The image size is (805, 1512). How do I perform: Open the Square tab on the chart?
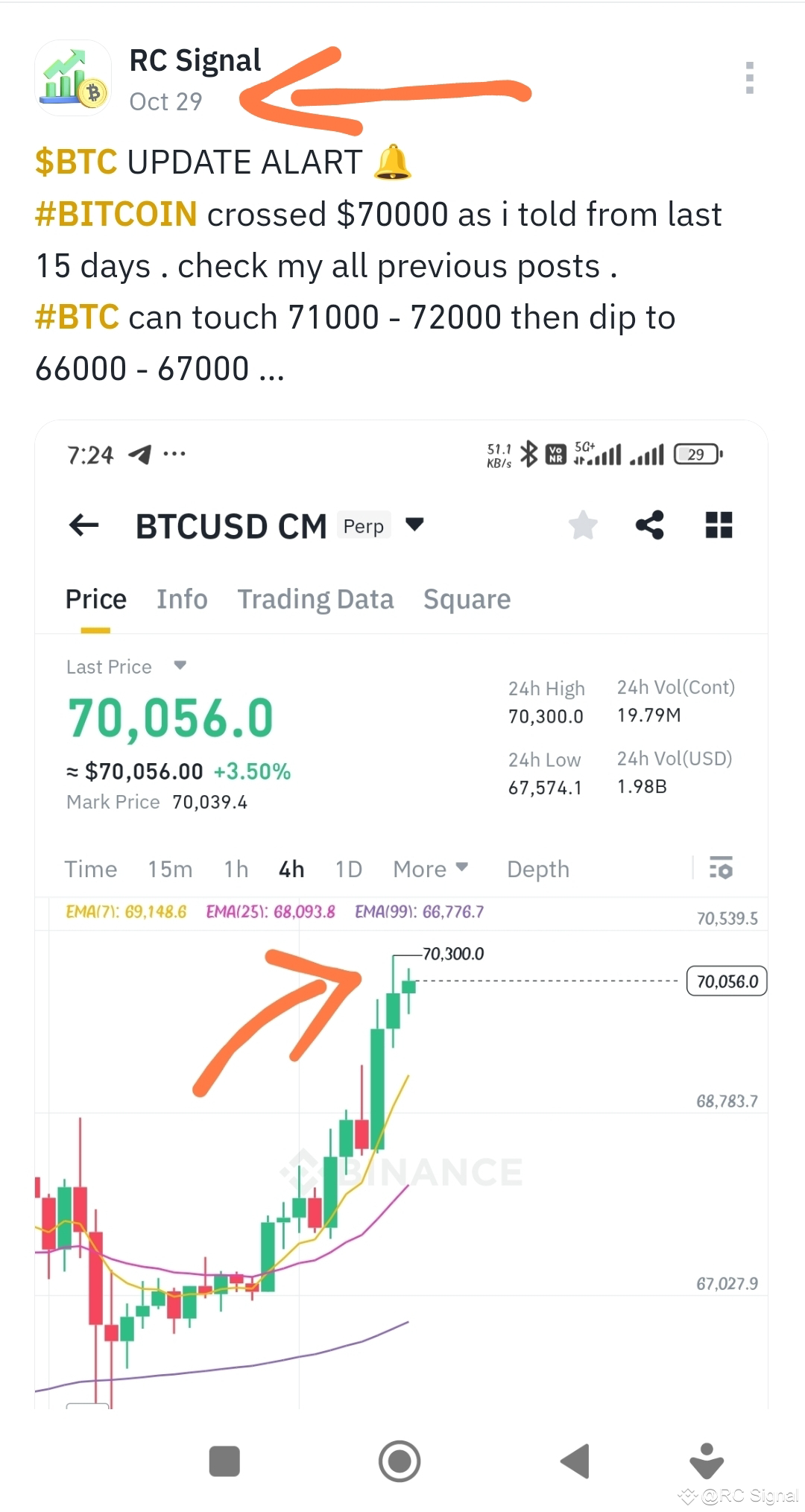tap(467, 599)
